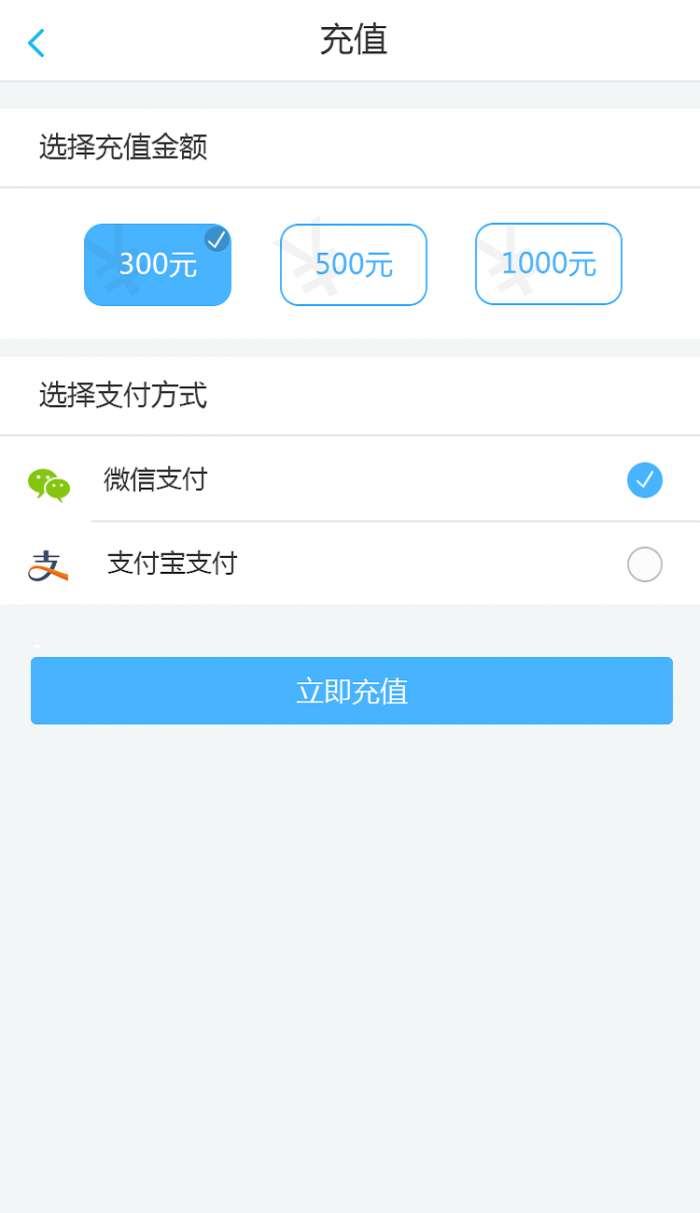Pick the 1000元 recharge amount
The height and width of the screenshot is (1213, 700).
click(x=548, y=264)
